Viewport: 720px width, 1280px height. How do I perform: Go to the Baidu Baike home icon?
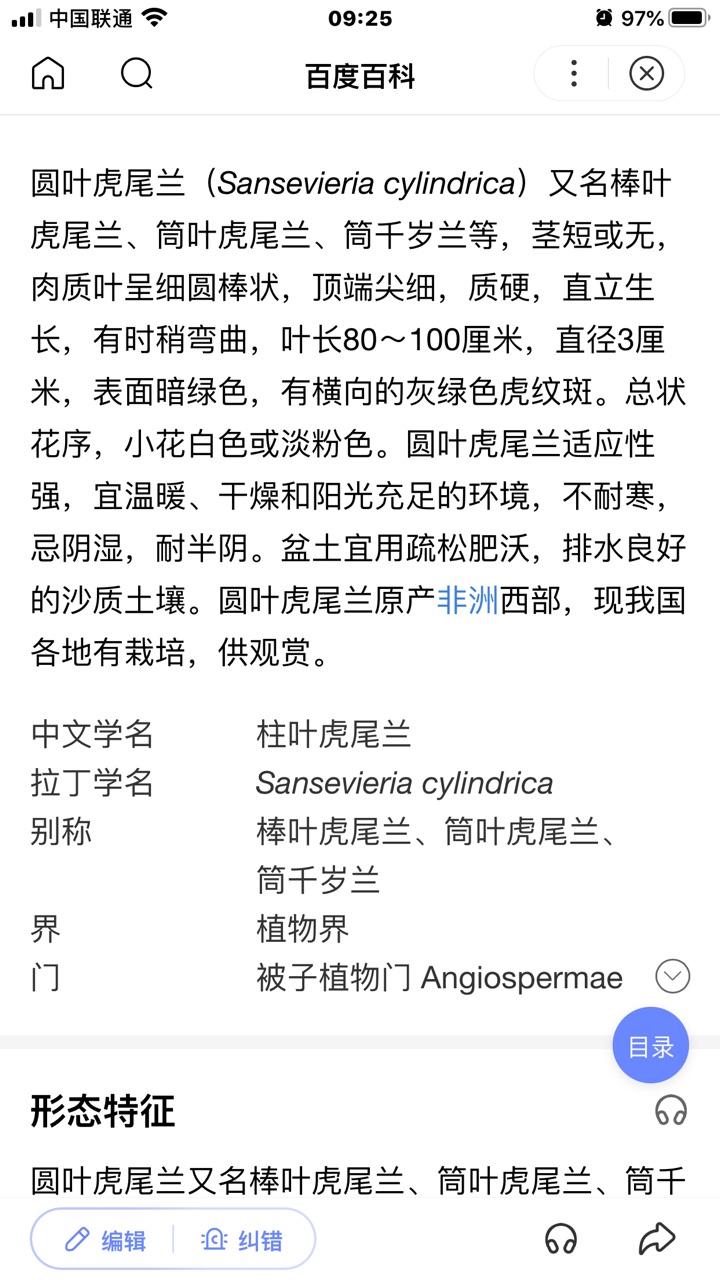click(x=48, y=74)
